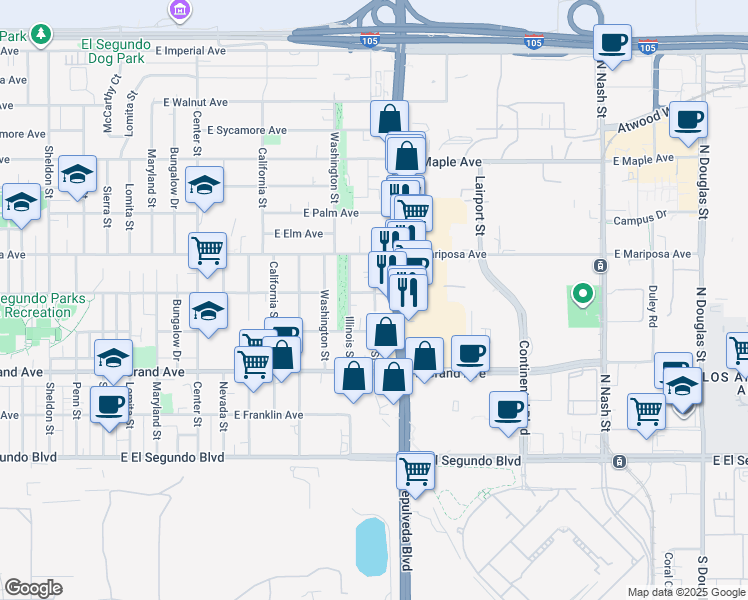
Task: Select the shopping bag marker on Maple Ave
Action: (406, 156)
